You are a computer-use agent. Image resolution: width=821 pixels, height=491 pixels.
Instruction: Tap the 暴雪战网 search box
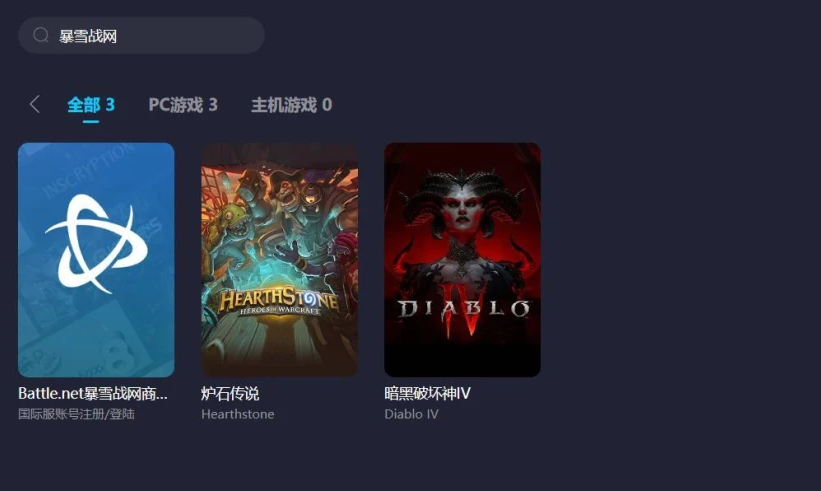[140, 35]
